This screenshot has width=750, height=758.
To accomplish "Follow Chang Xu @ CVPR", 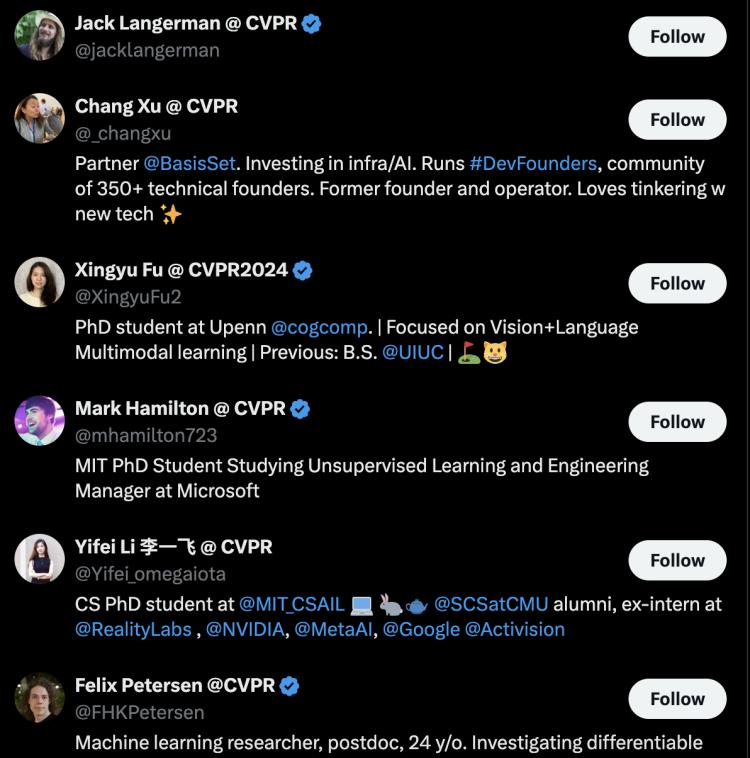I will coord(677,120).
